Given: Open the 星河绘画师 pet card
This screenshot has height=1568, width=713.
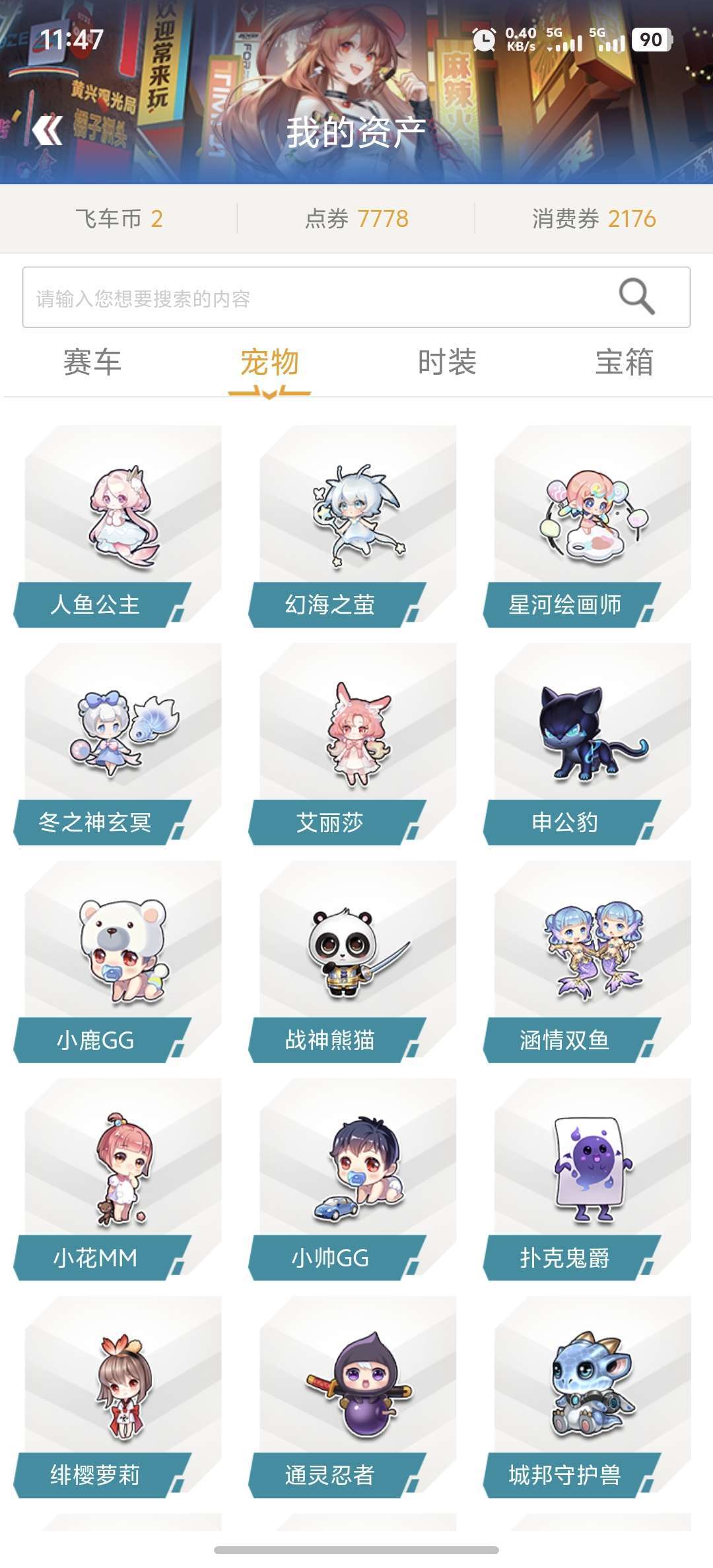Looking at the screenshot, I should click(588, 527).
